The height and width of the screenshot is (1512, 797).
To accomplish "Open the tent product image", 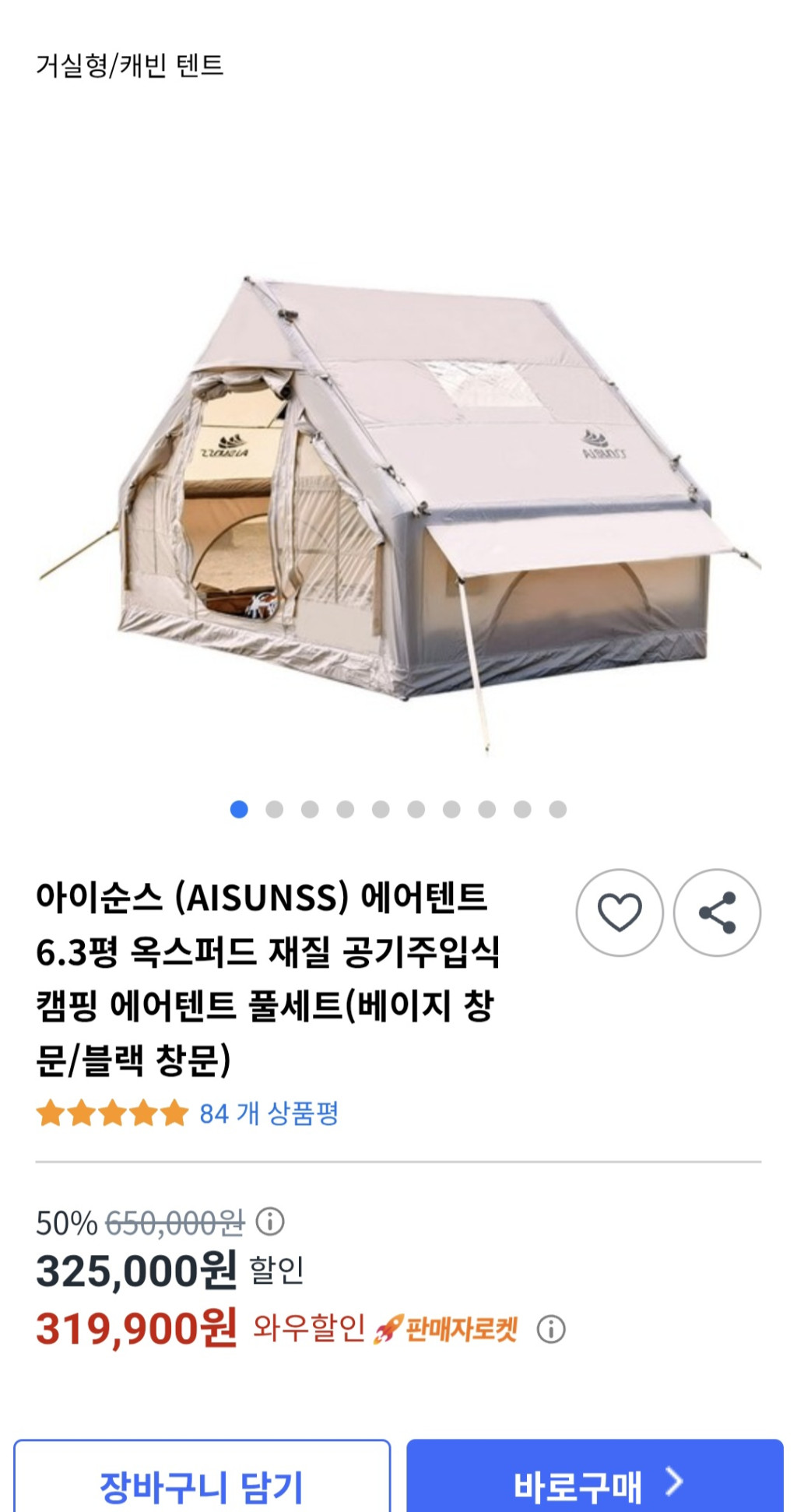I will [398, 506].
